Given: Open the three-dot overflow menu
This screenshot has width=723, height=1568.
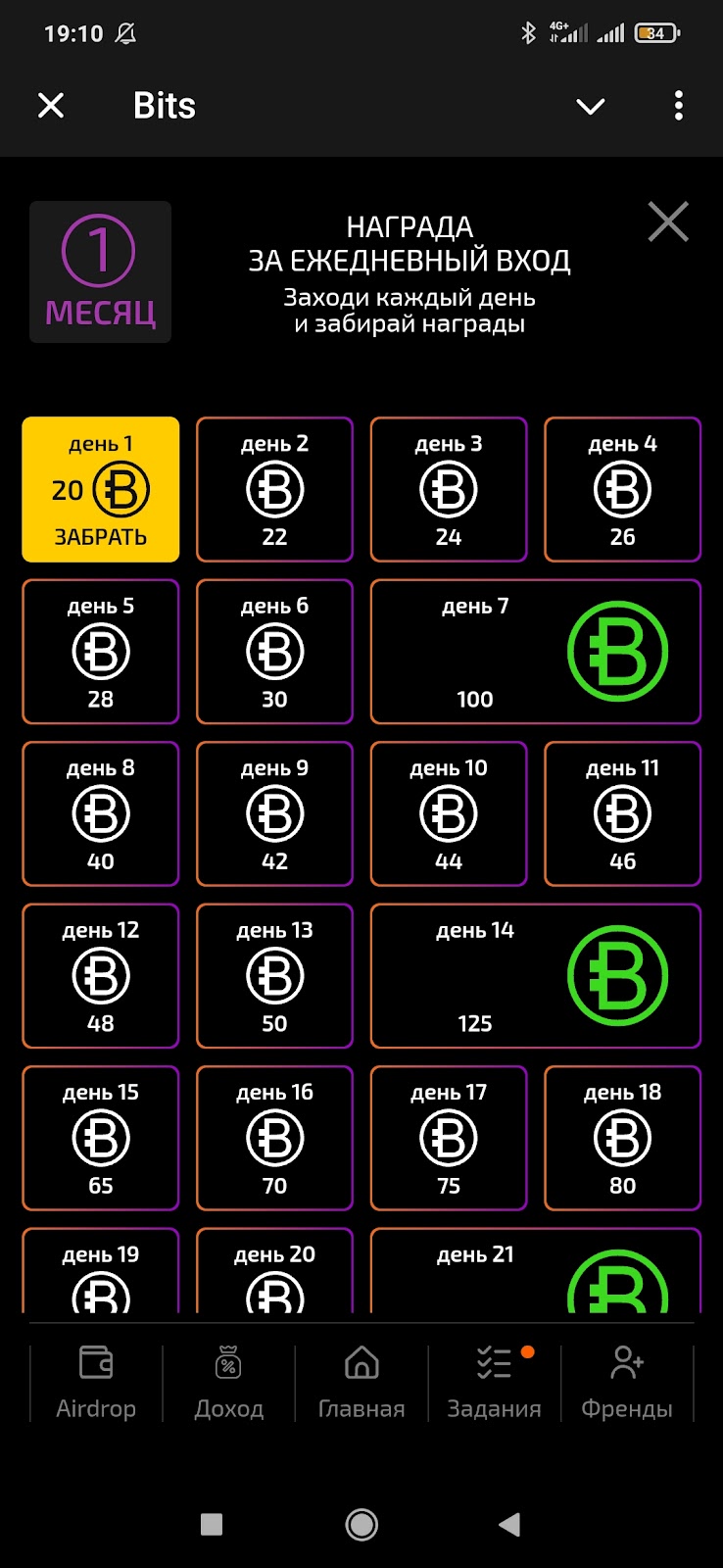Looking at the screenshot, I should (678, 106).
